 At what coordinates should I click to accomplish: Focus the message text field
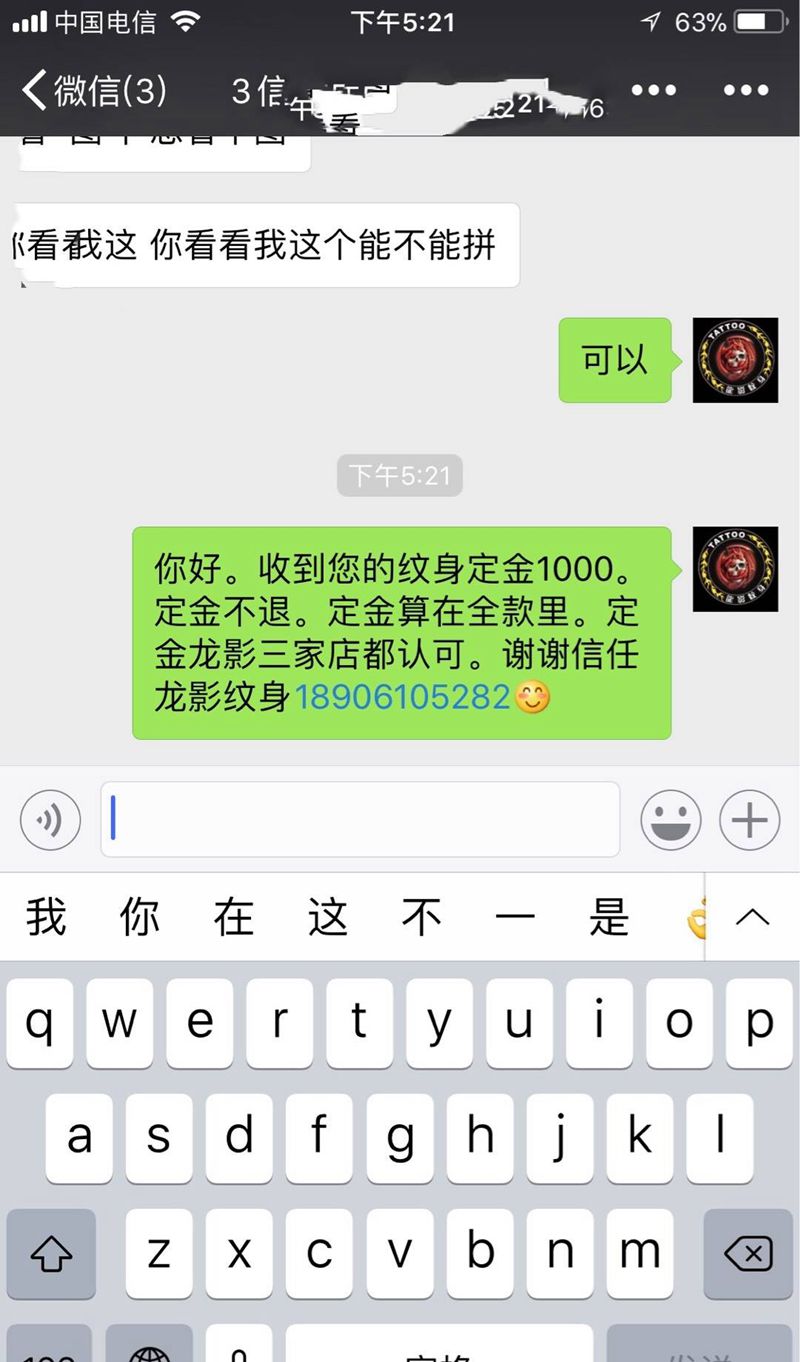pyautogui.click(x=360, y=819)
